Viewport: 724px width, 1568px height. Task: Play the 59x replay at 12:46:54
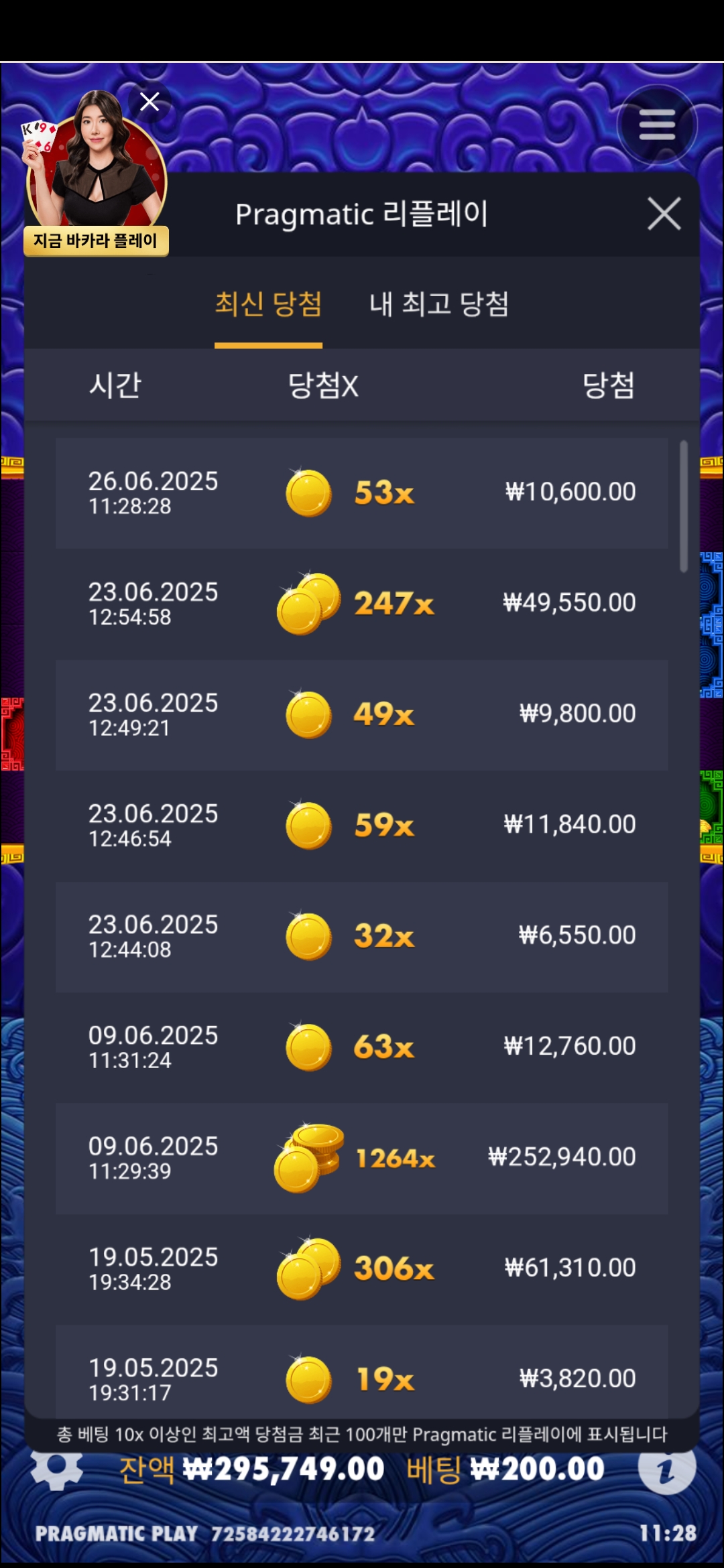pos(362,825)
